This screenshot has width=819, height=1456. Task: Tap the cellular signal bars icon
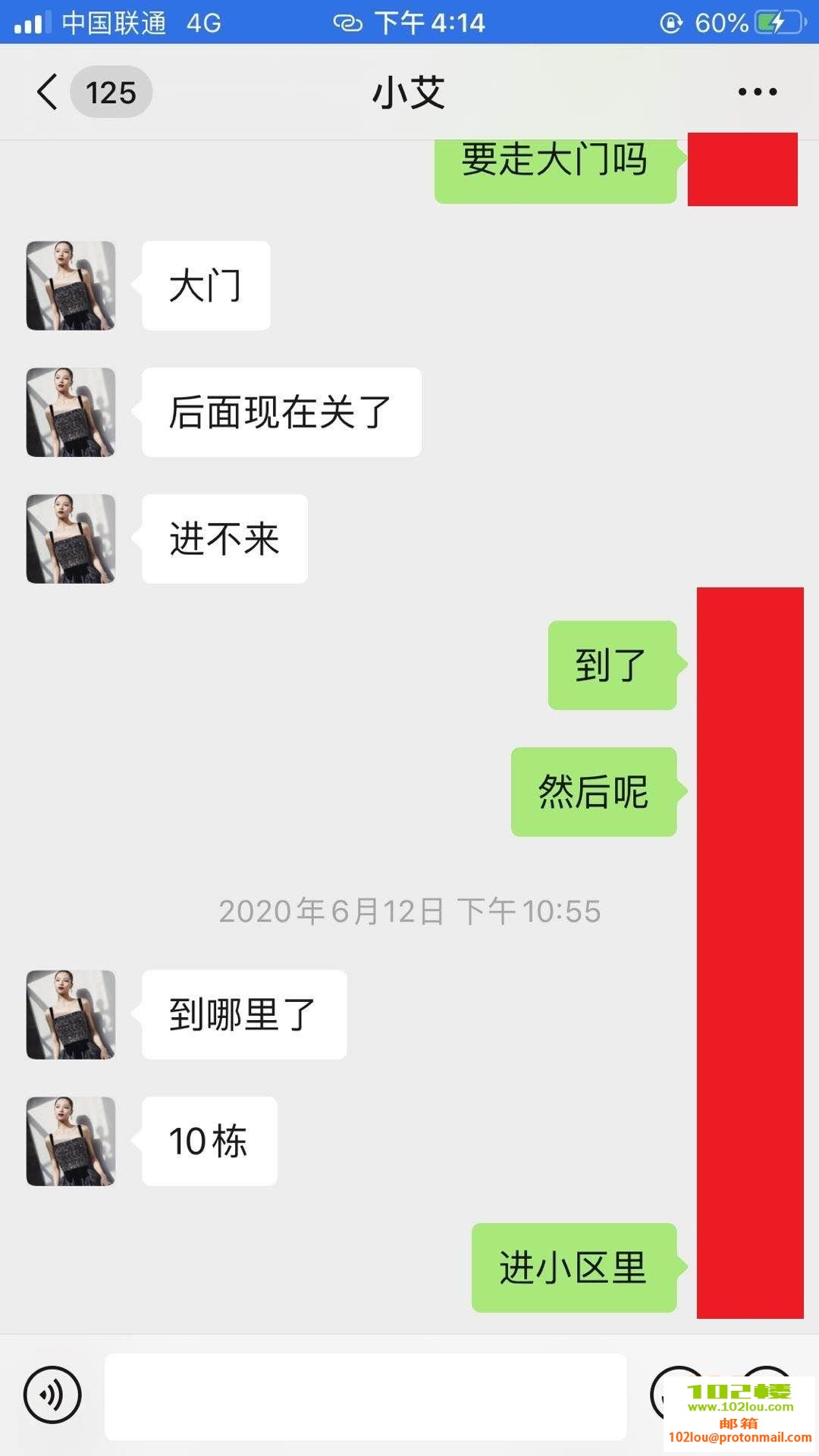click(33, 23)
